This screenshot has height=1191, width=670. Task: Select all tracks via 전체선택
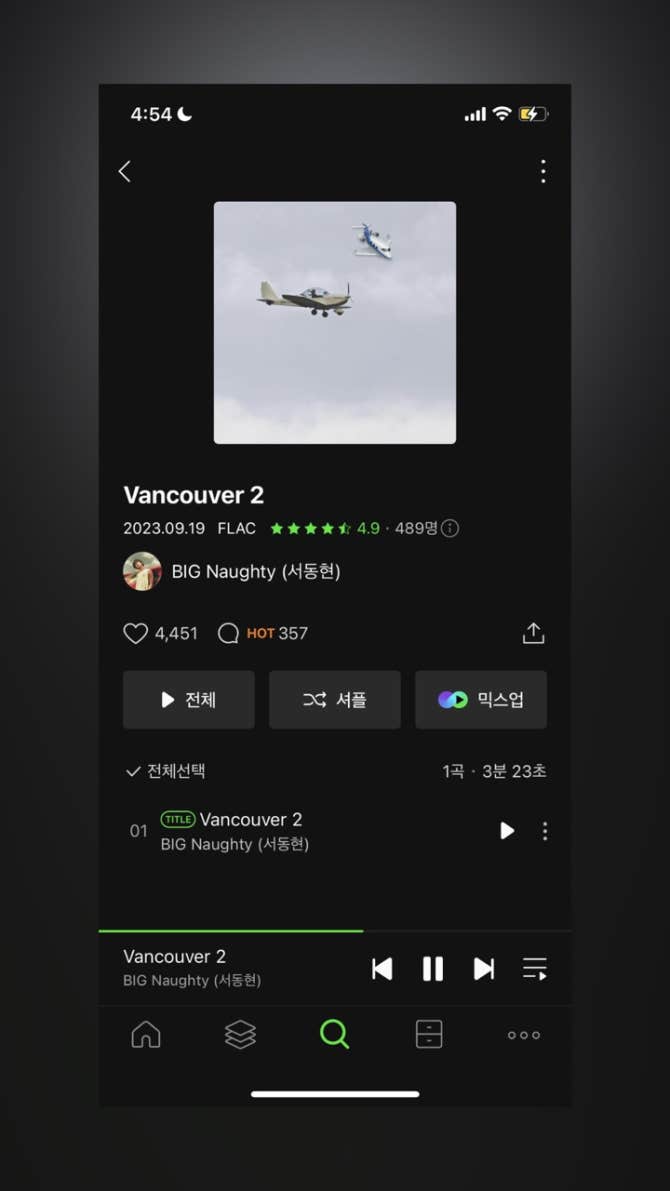tap(165, 771)
